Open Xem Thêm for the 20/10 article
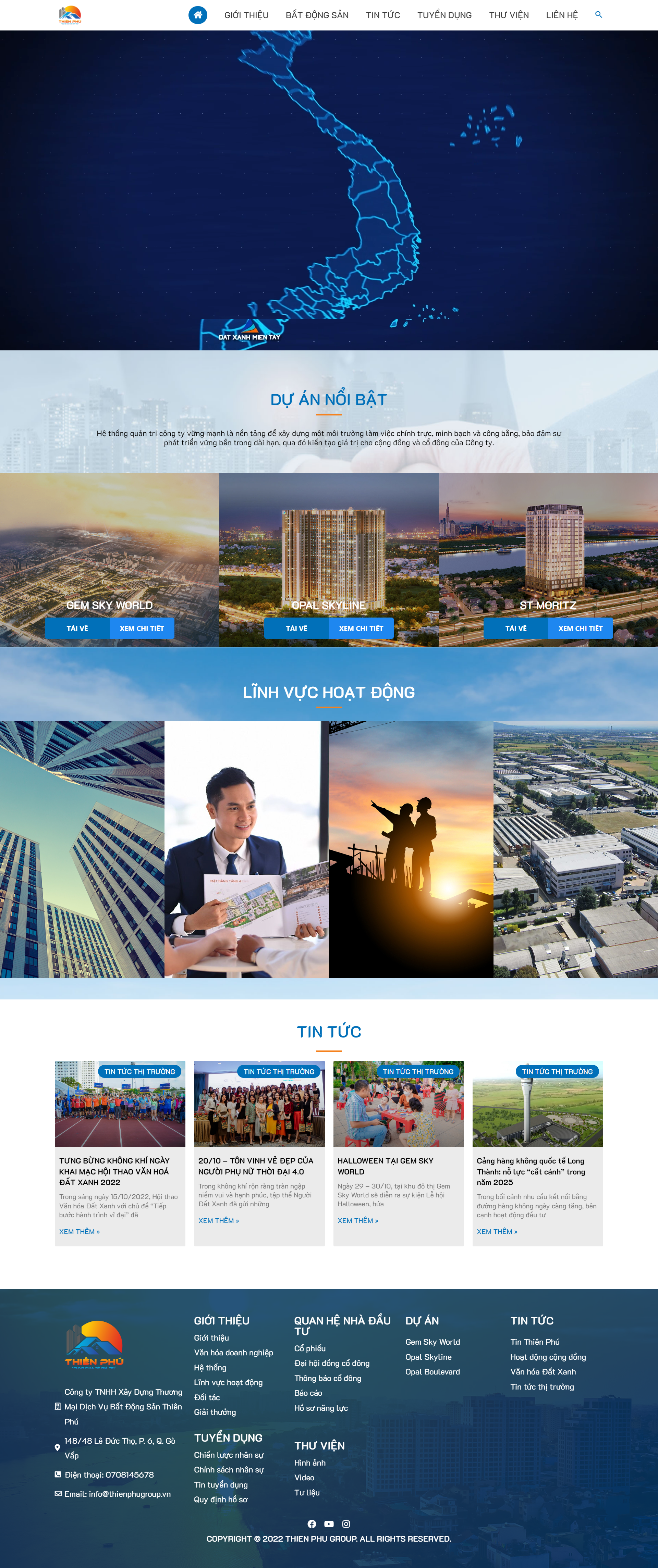Viewport: 658px width, 1568px height. [x=218, y=1220]
